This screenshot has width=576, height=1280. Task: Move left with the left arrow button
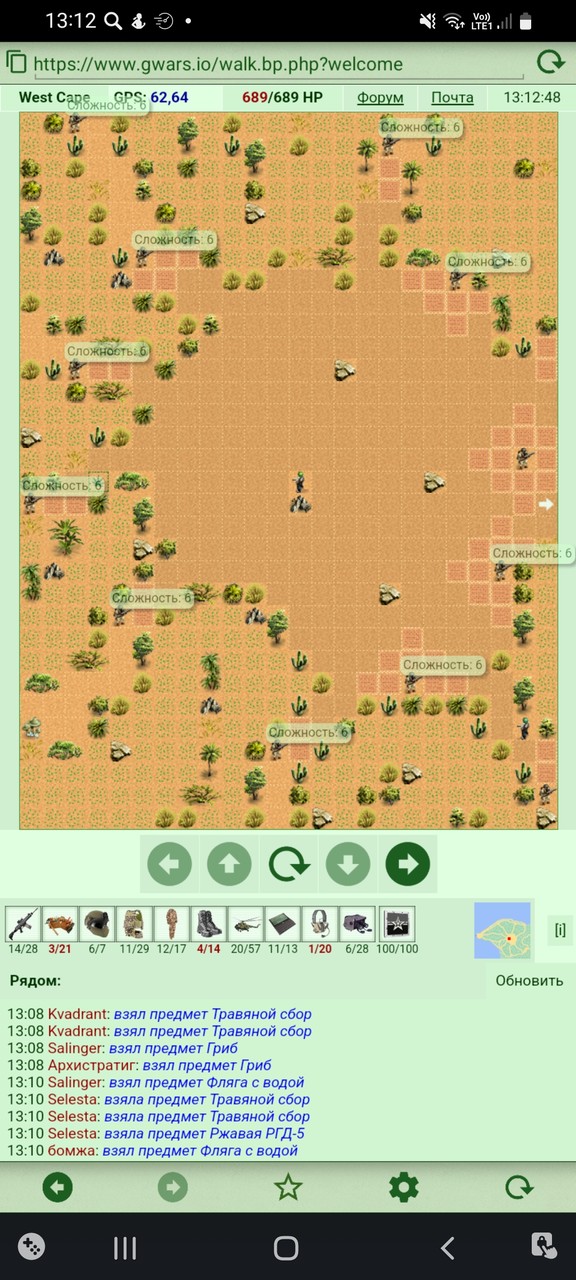tap(169, 864)
